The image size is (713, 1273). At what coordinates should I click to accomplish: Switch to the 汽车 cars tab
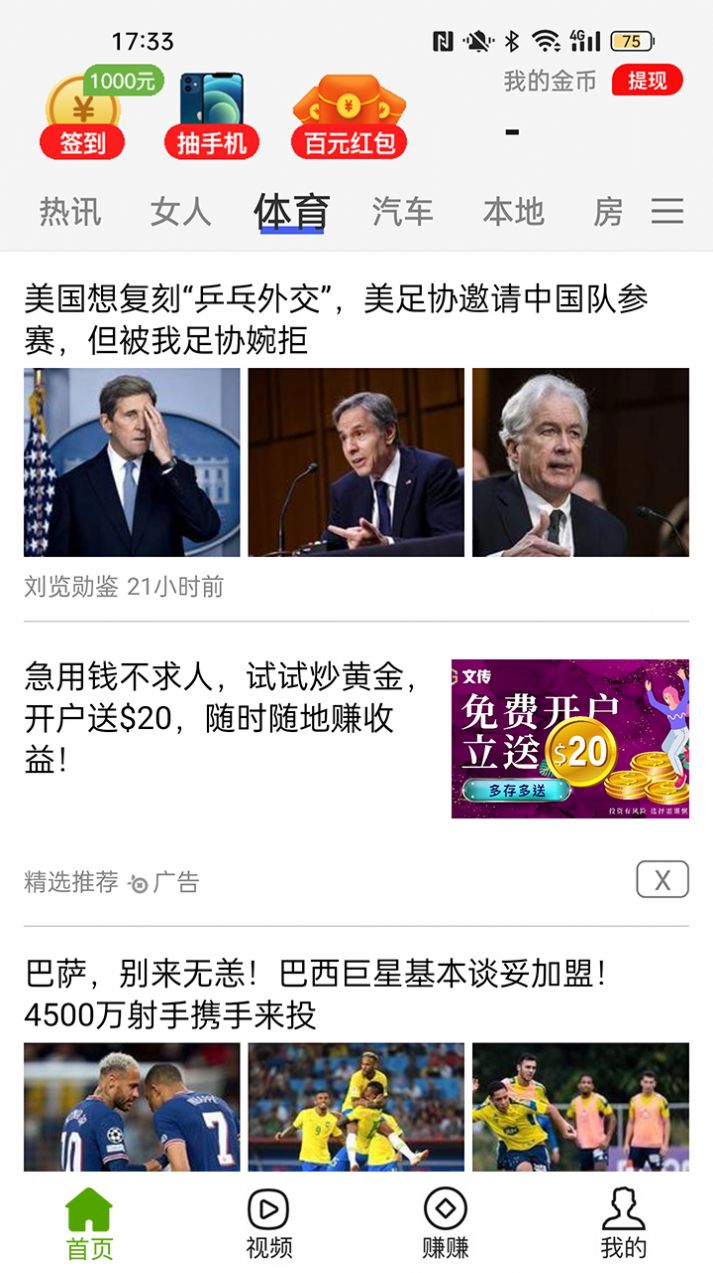pyautogui.click(x=402, y=212)
